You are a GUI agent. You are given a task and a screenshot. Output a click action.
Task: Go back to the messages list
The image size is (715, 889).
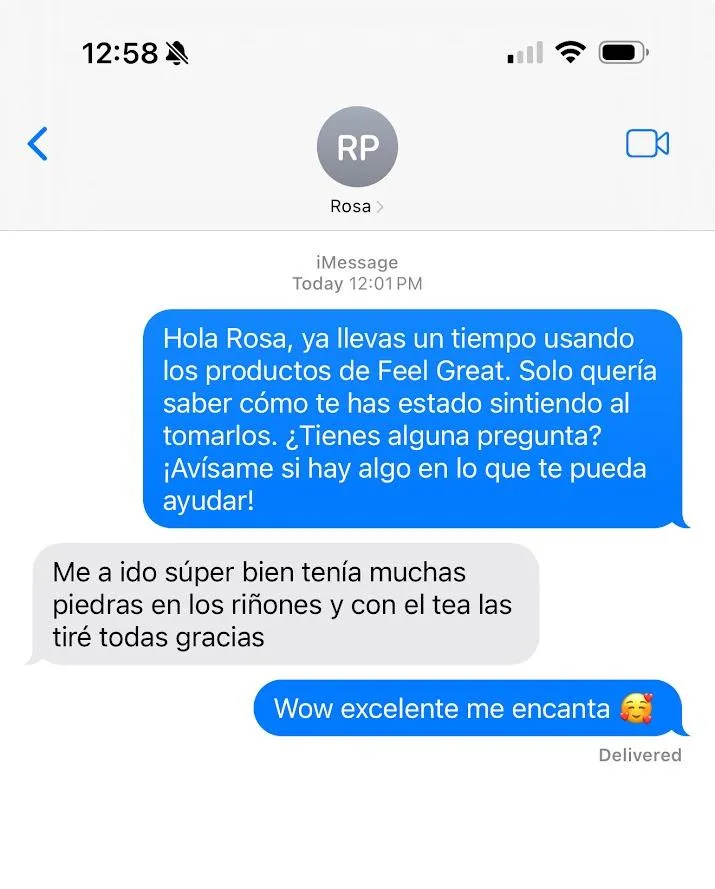(37, 144)
